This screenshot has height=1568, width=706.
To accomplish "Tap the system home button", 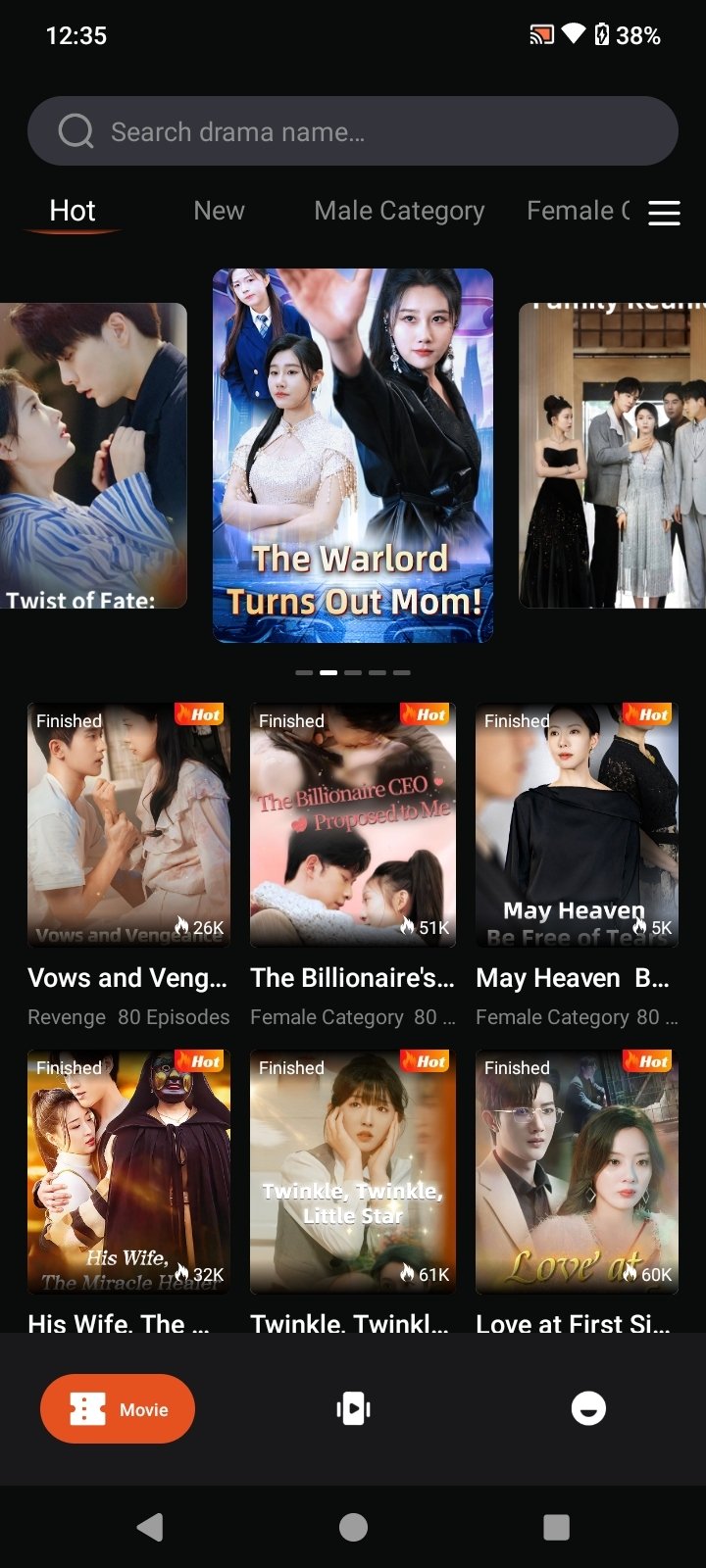I will [x=353, y=1527].
